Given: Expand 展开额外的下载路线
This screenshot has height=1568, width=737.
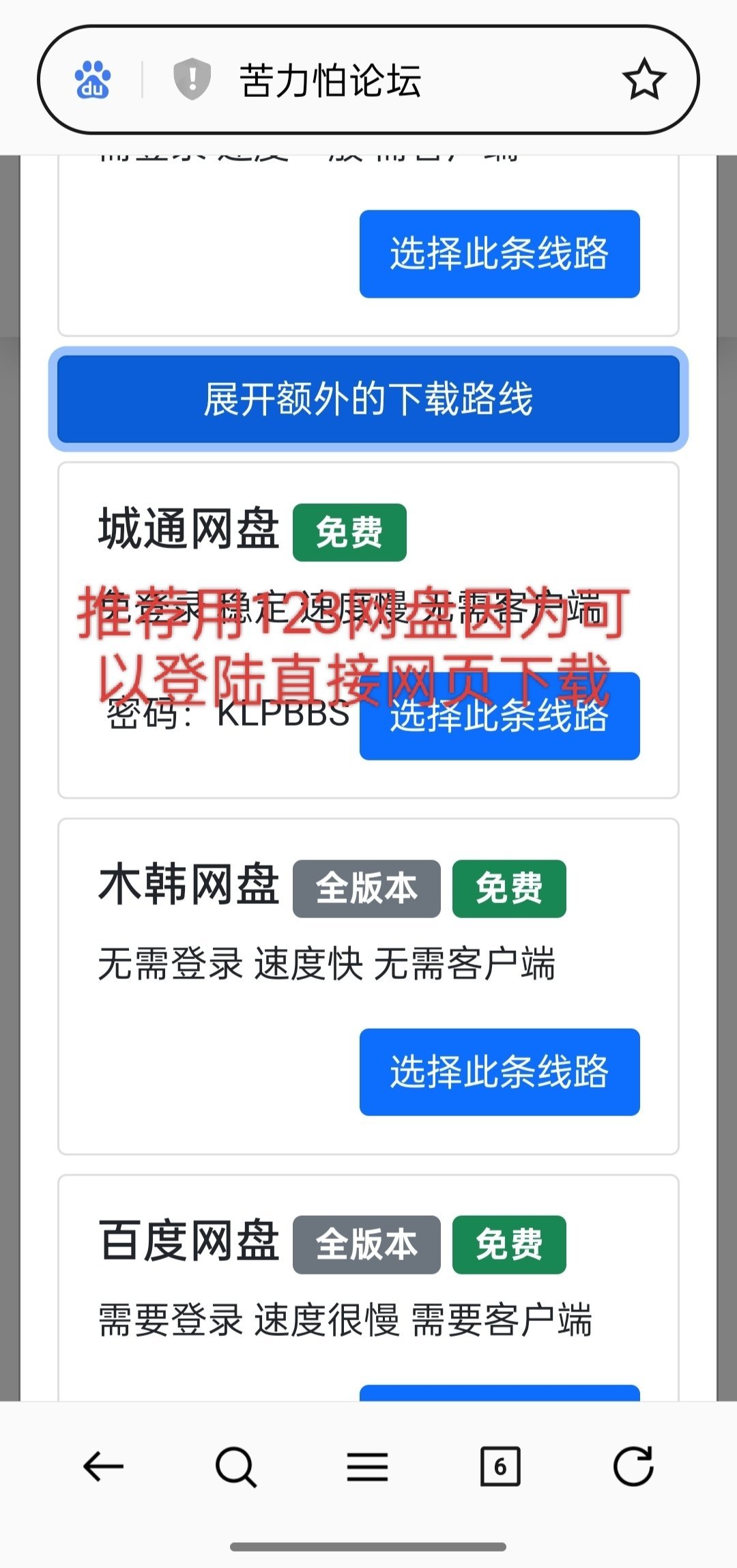Looking at the screenshot, I should tap(368, 399).
